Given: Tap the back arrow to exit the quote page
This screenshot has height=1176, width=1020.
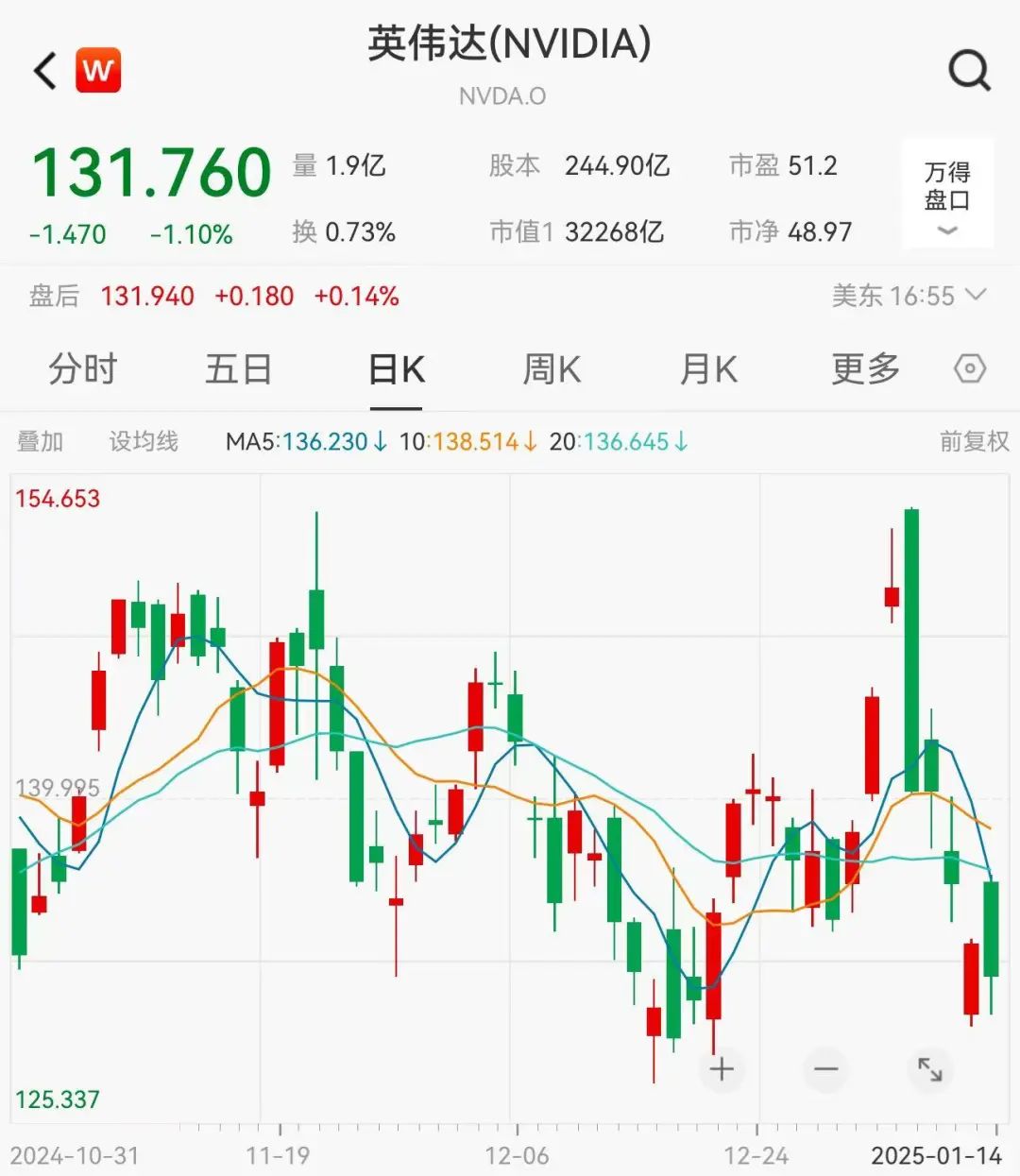Looking at the screenshot, I should pos(42,71).
